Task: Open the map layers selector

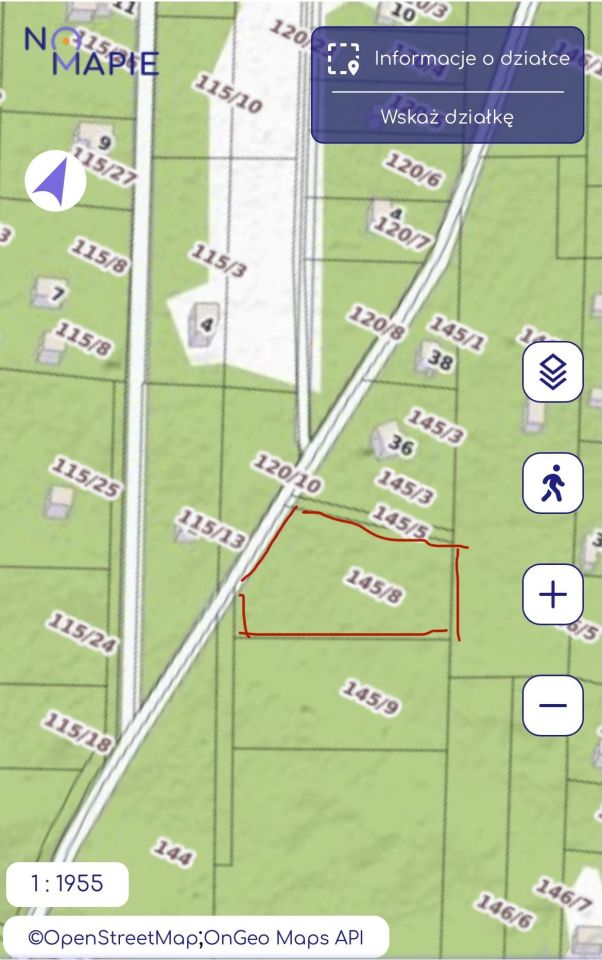Action: click(x=553, y=372)
